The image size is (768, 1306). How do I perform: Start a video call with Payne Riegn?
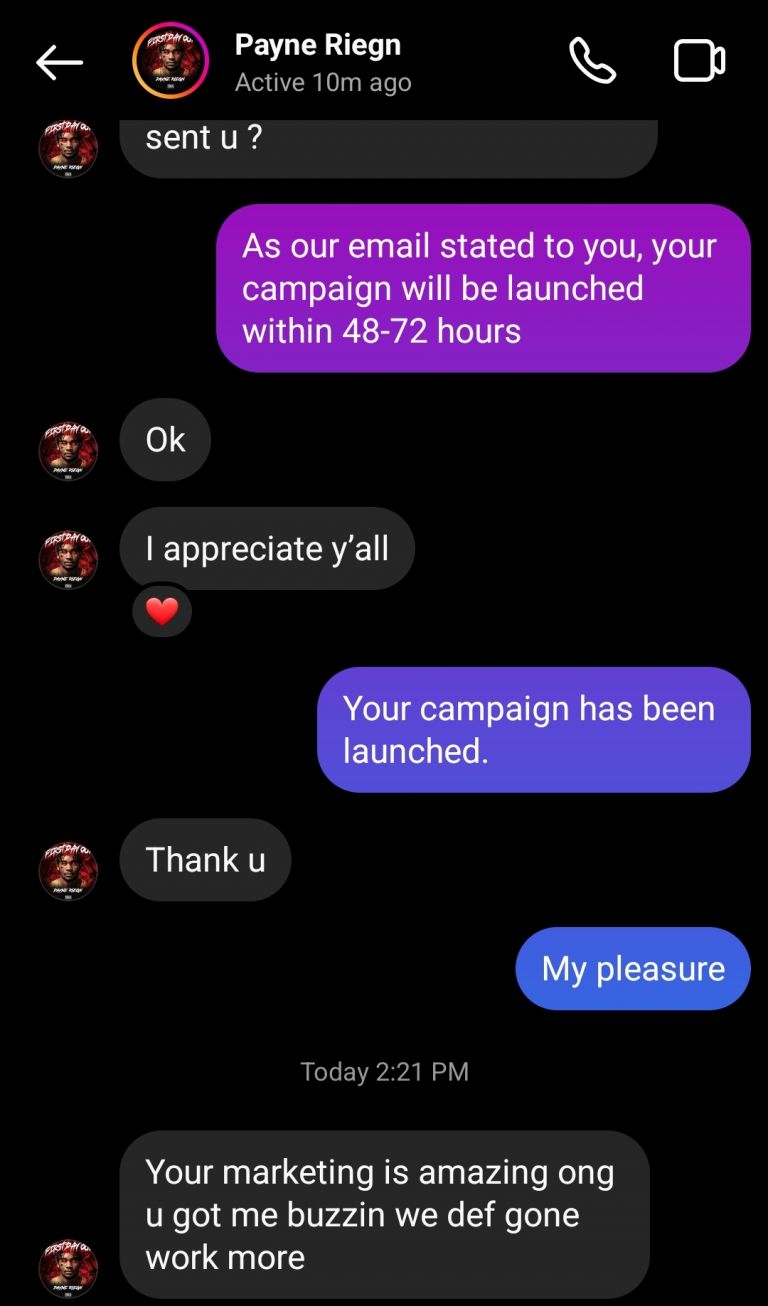click(698, 60)
